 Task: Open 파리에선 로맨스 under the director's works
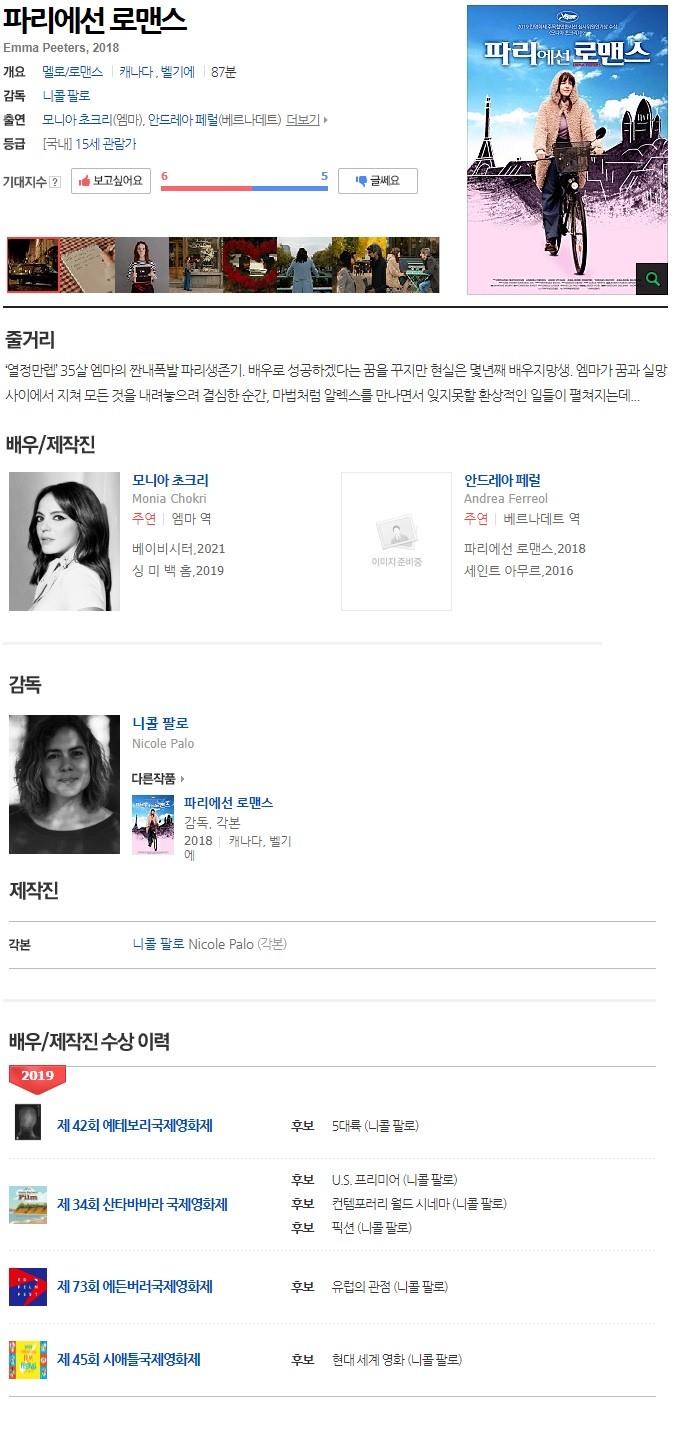[x=228, y=803]
